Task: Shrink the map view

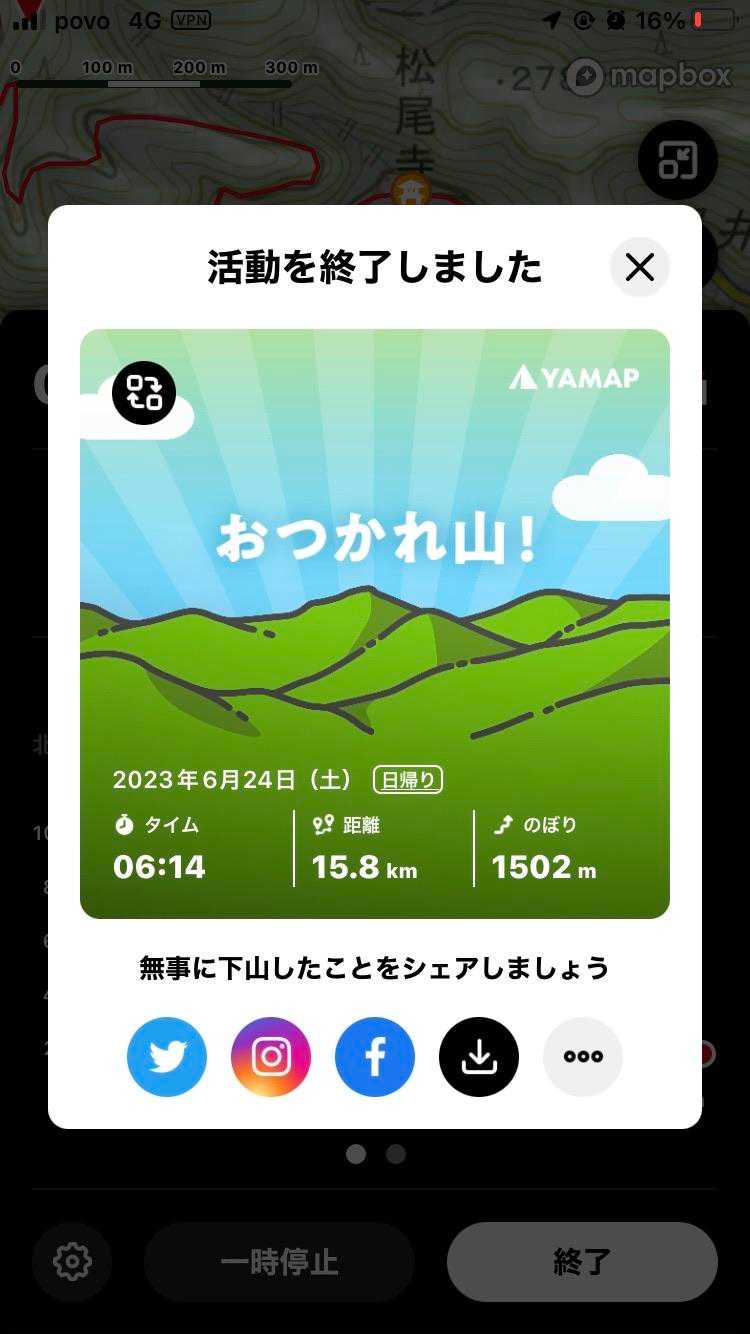Action: point(677,160)
